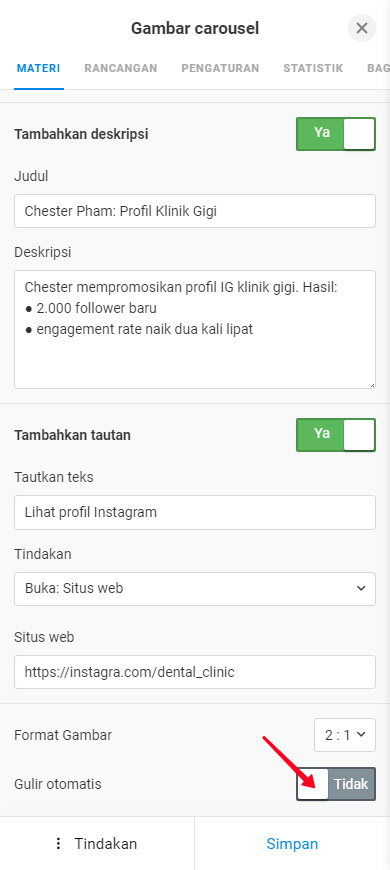Turn off the Tambahkan tautan switch
Viewport: 390px width, 870px height.
pos(336,435)
